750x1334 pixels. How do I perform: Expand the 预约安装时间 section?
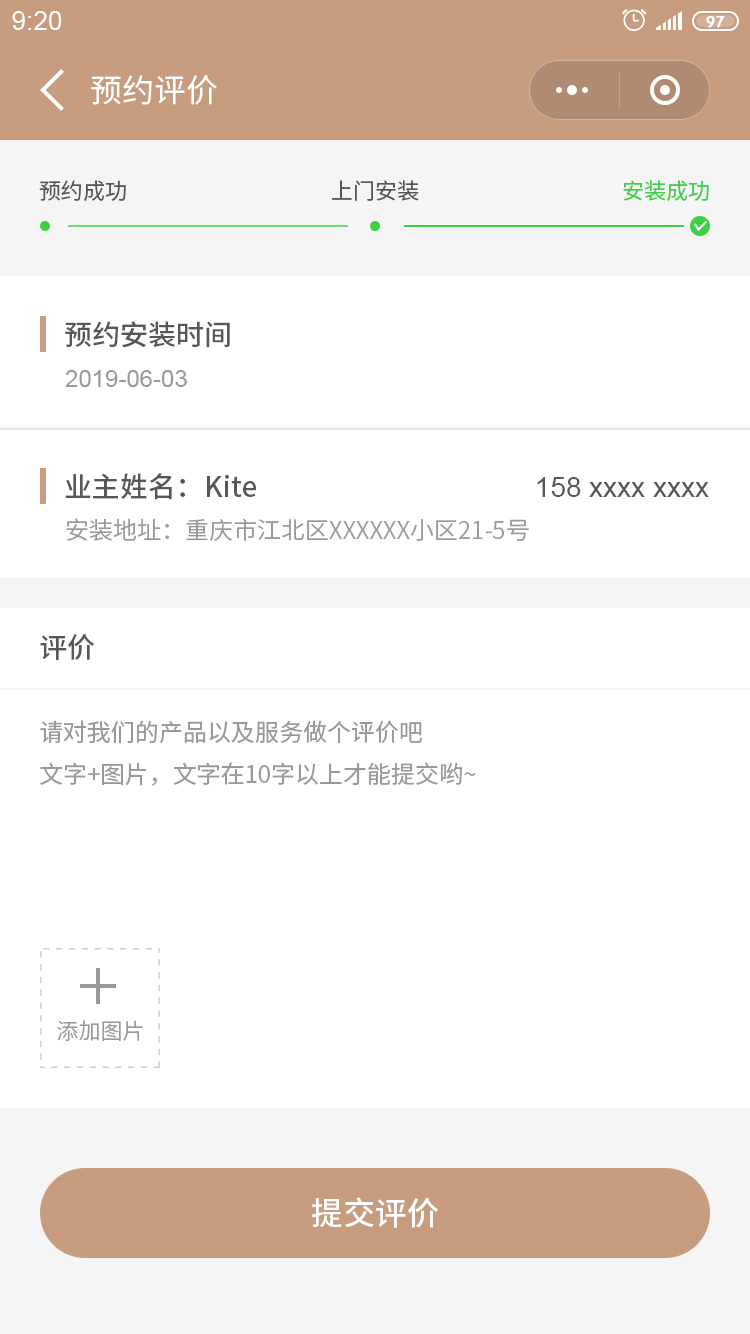click(150, 335)
